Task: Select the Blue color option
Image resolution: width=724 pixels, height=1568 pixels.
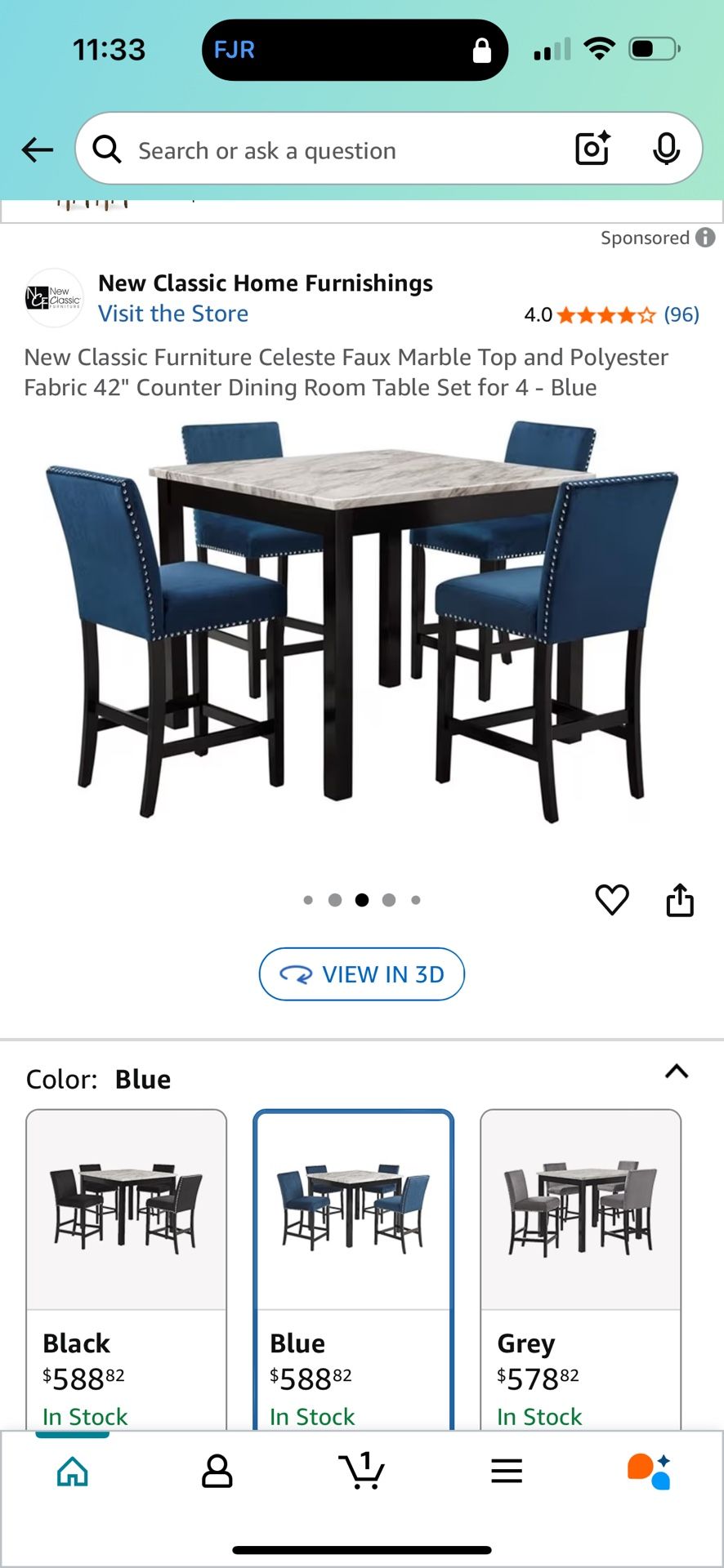Action: [354, 1266]
